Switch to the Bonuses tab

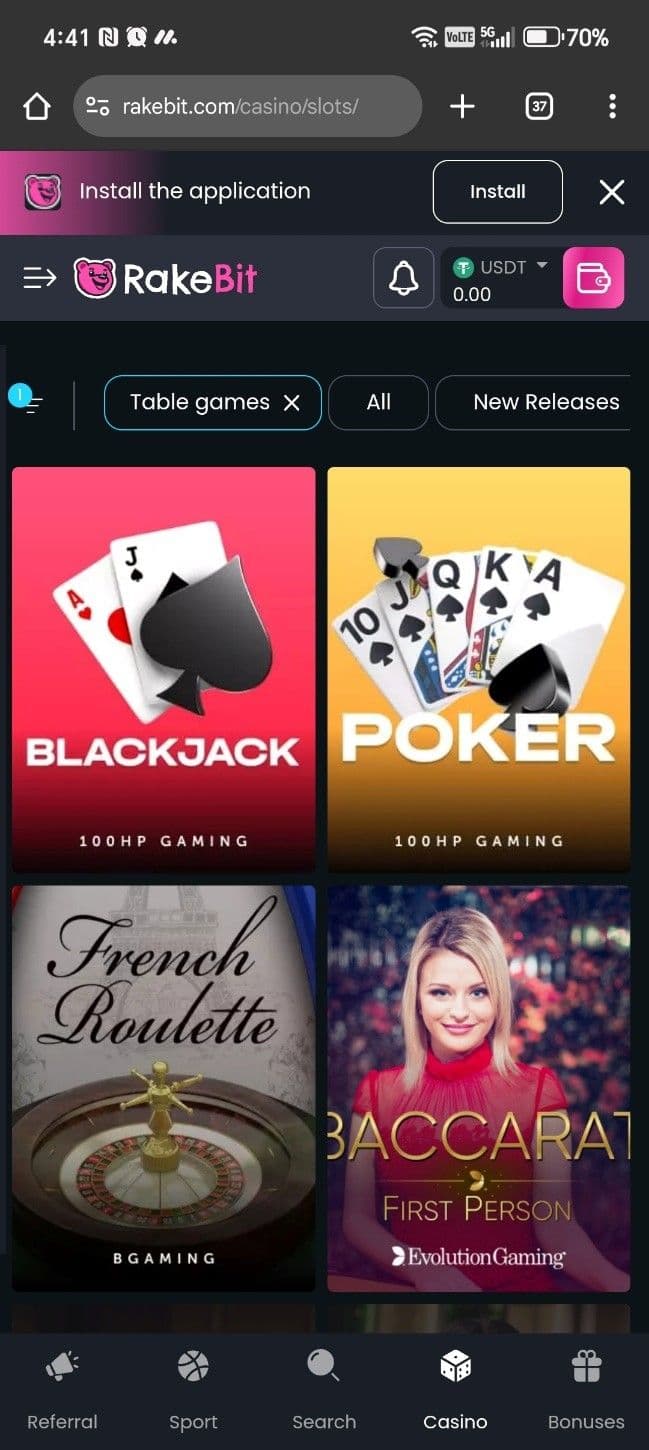click(x=586, y=1390)
